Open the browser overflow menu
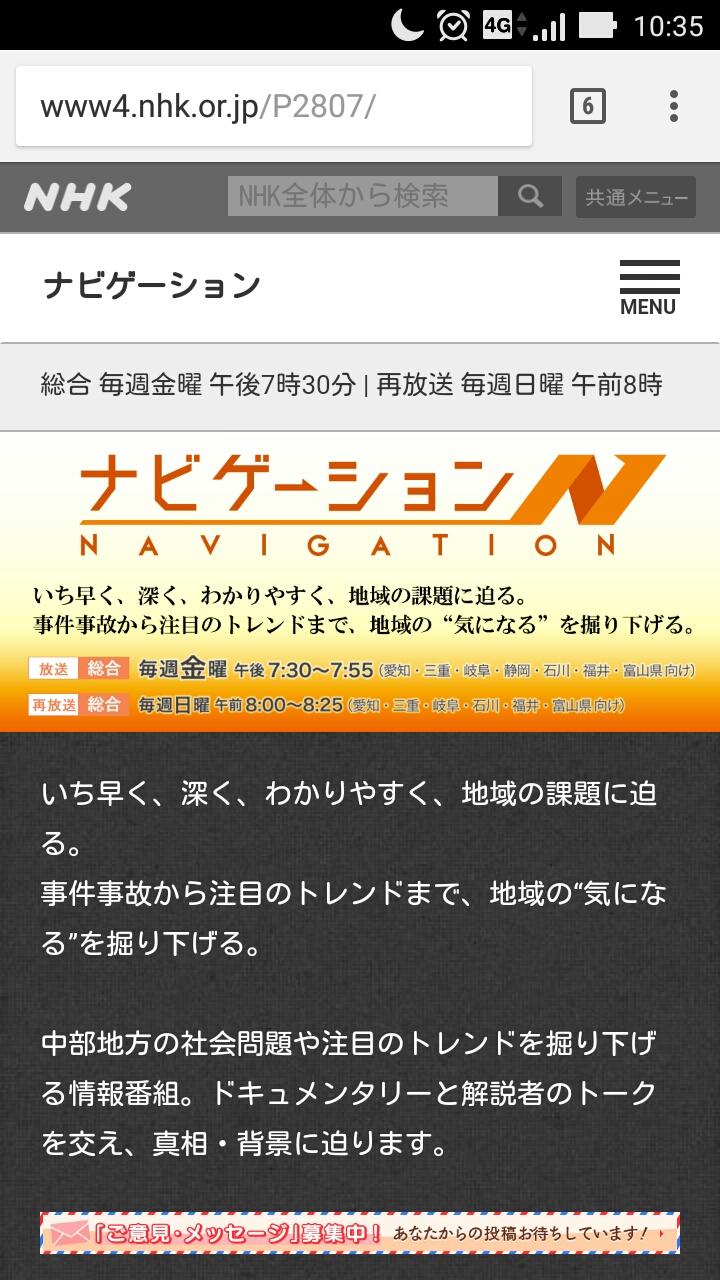 coord(674,106)
